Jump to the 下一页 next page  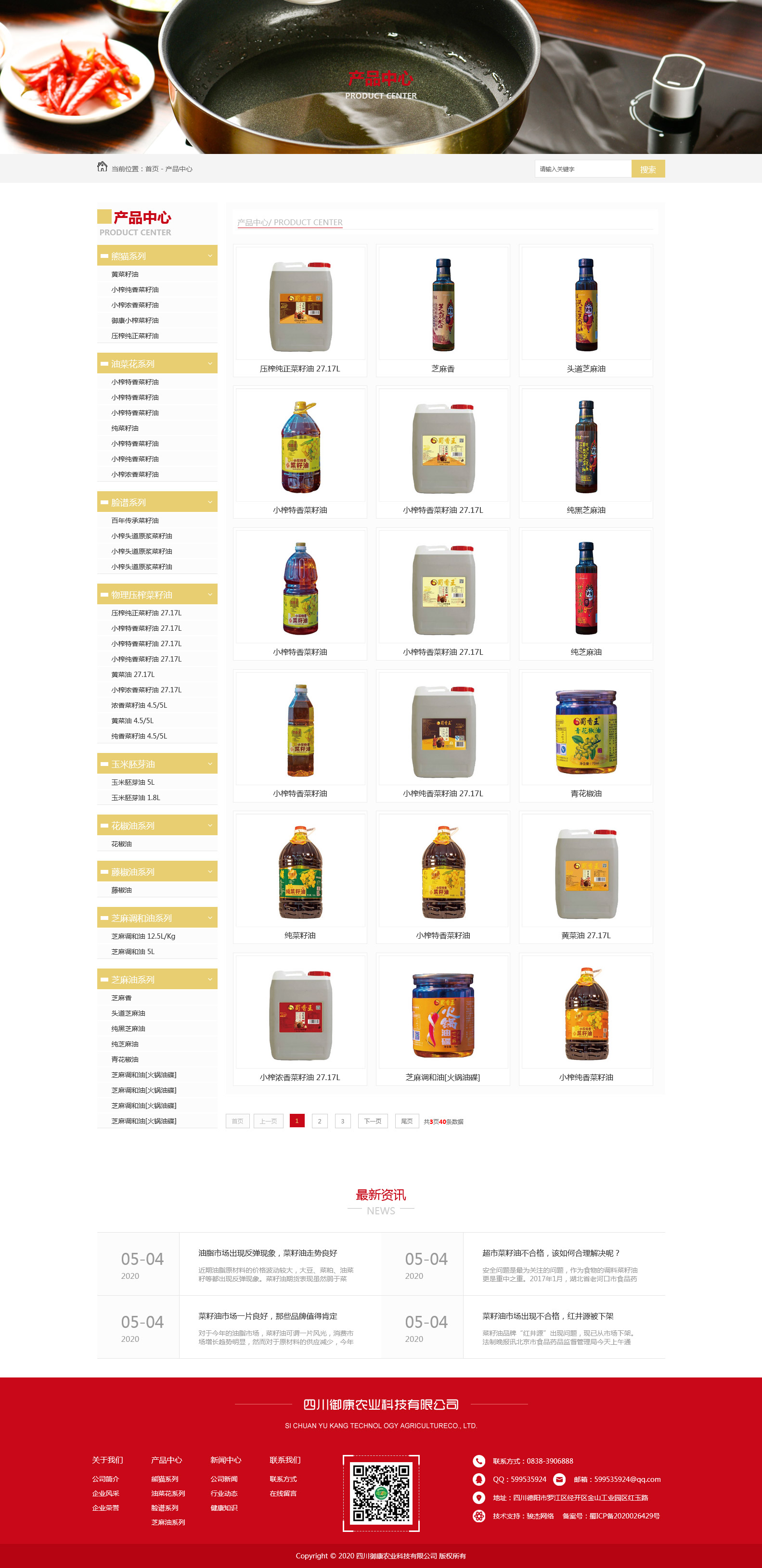373,1121
